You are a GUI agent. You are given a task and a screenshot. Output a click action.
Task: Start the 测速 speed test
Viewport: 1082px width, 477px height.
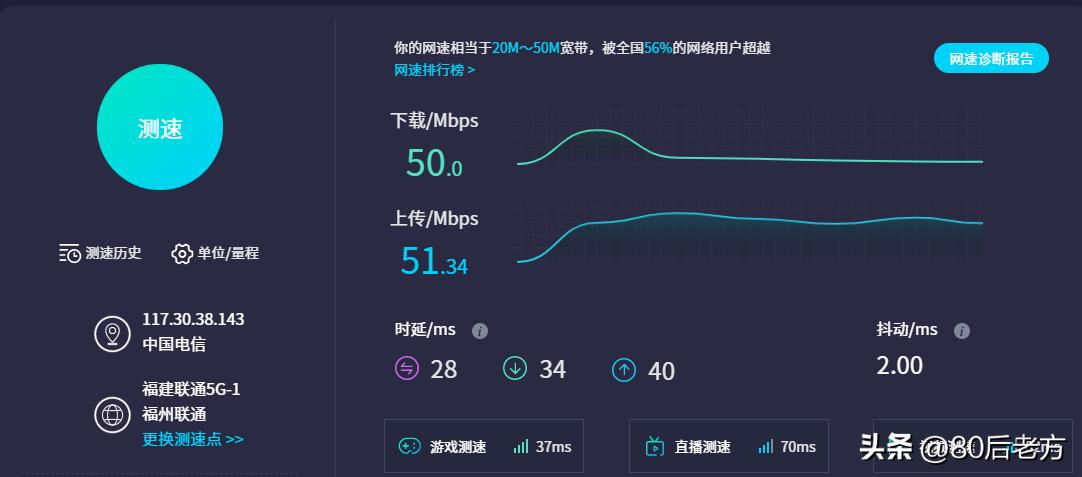click(x=160, y=127)
